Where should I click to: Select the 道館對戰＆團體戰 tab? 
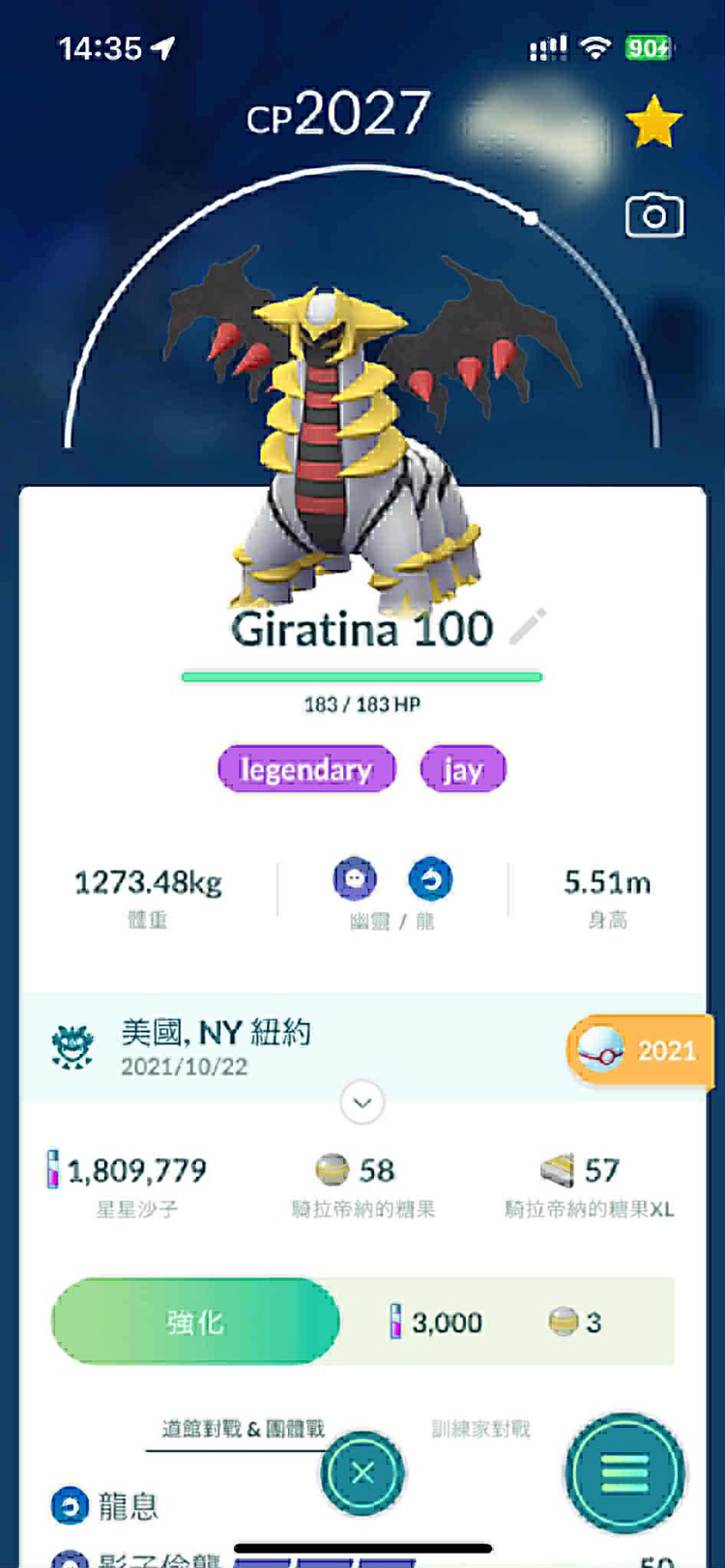243,1428
